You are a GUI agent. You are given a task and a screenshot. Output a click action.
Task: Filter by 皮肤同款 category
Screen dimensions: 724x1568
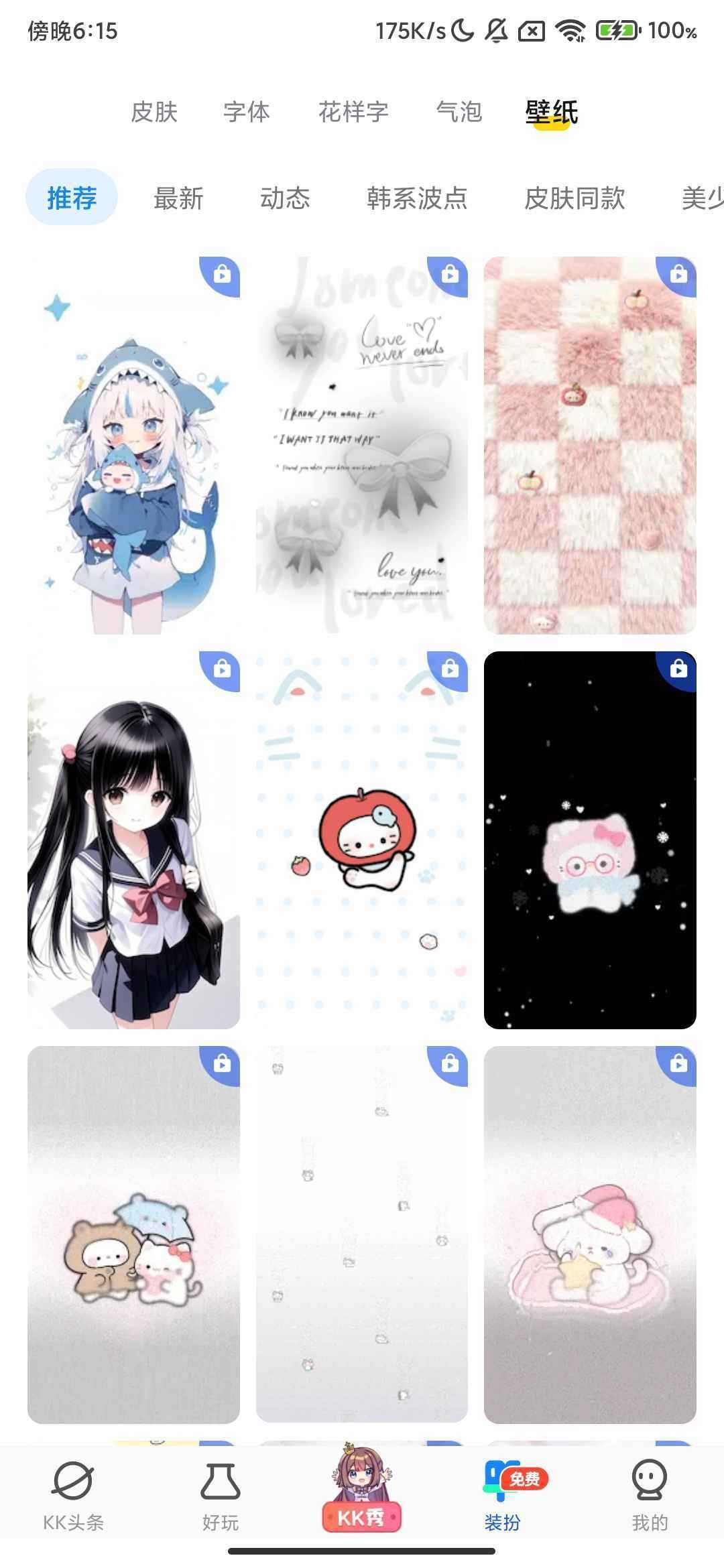pyautogui.click(x=575, y=198)
